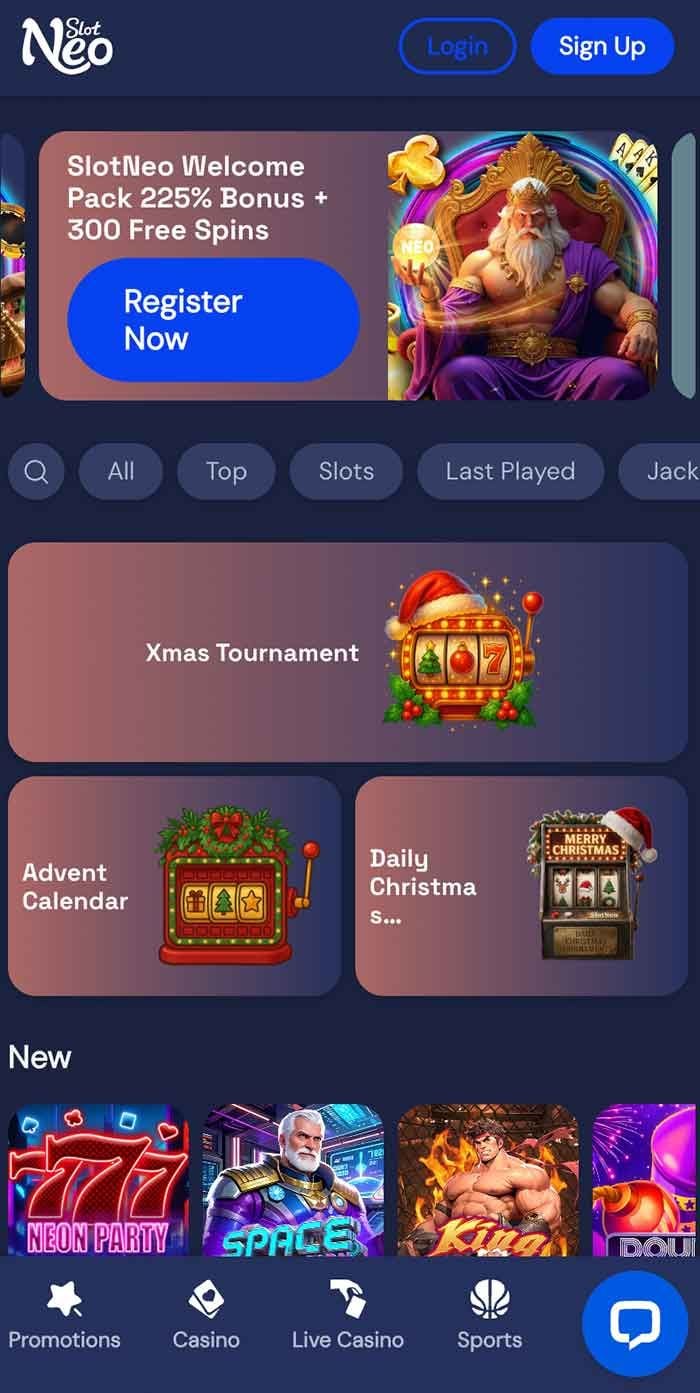Image resolution: width=700 pixels, height=1393 pixels.
Task: Navigate to the Sports tab
Action: click(x=490, y=1317)
